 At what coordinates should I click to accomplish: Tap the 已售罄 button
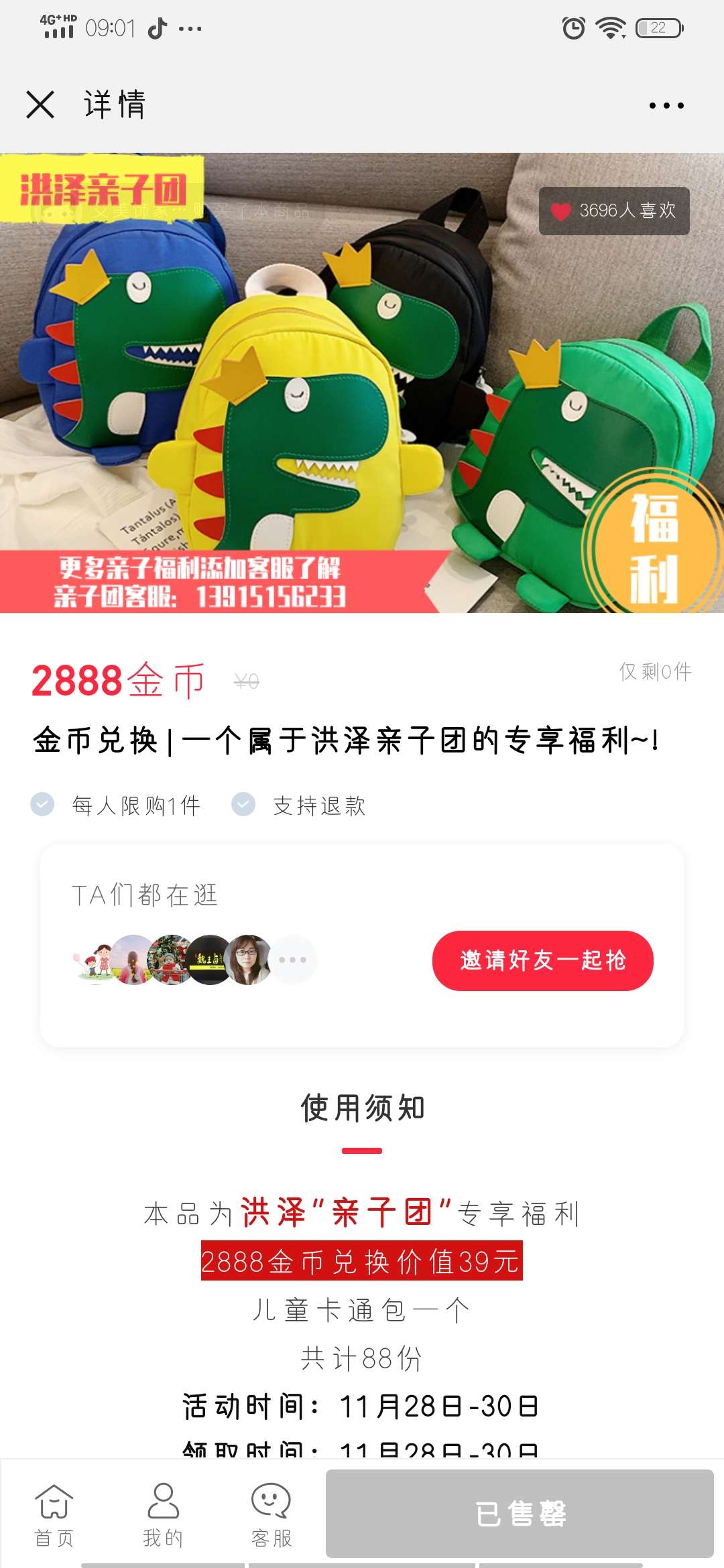(x=520, y=1514)
